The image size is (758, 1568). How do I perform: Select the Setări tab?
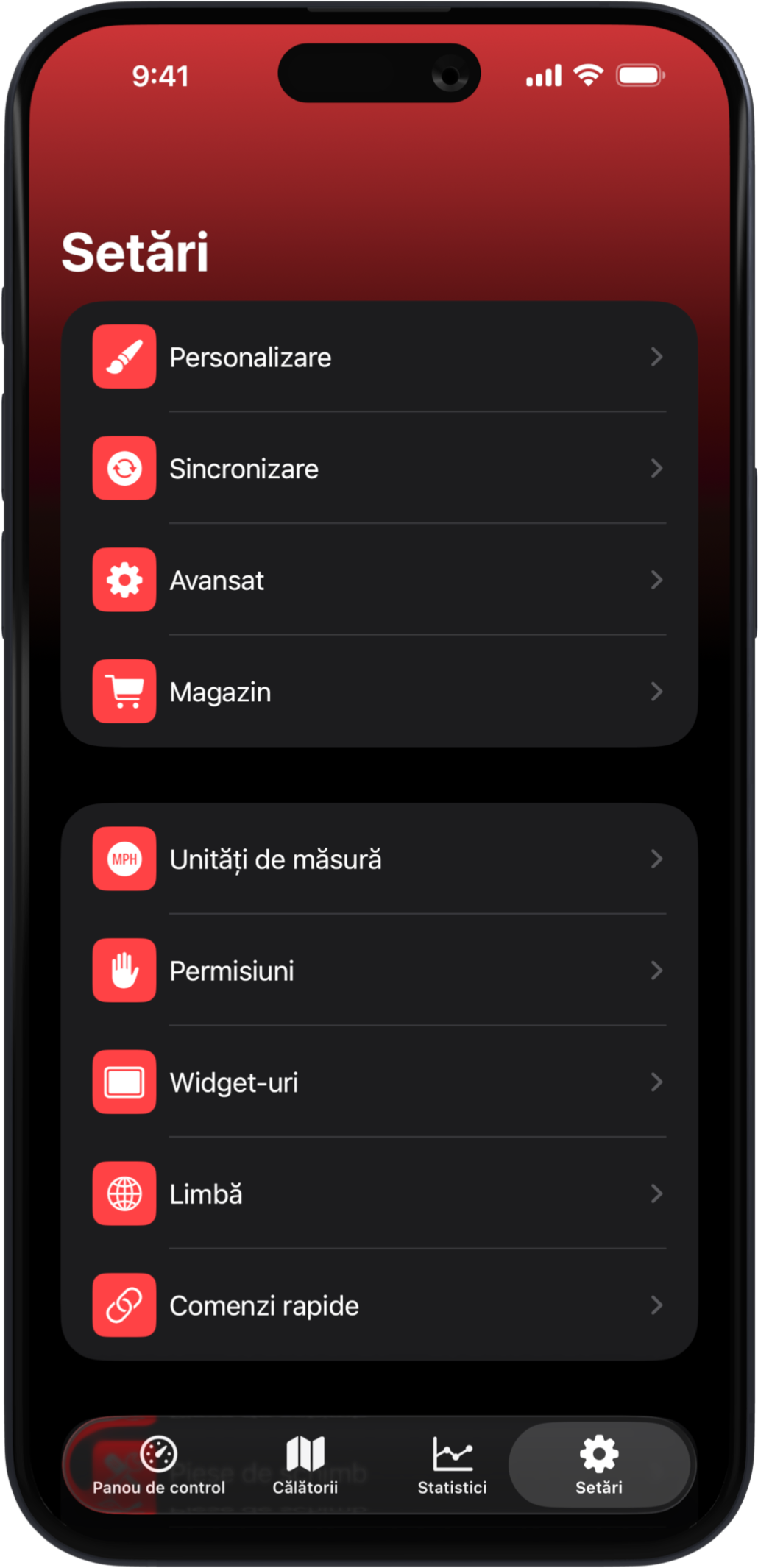tap(599, 1465)
